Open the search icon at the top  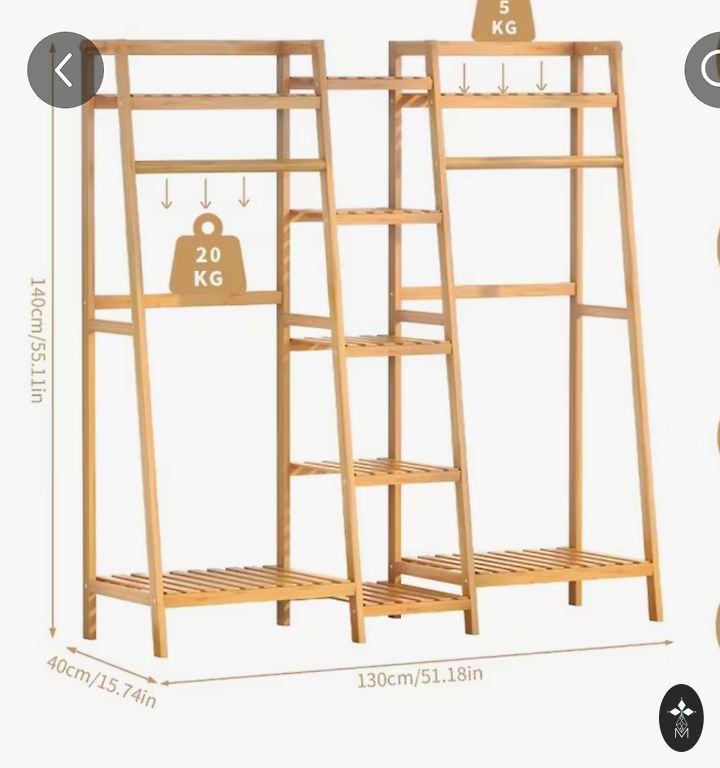pos(706,70)
